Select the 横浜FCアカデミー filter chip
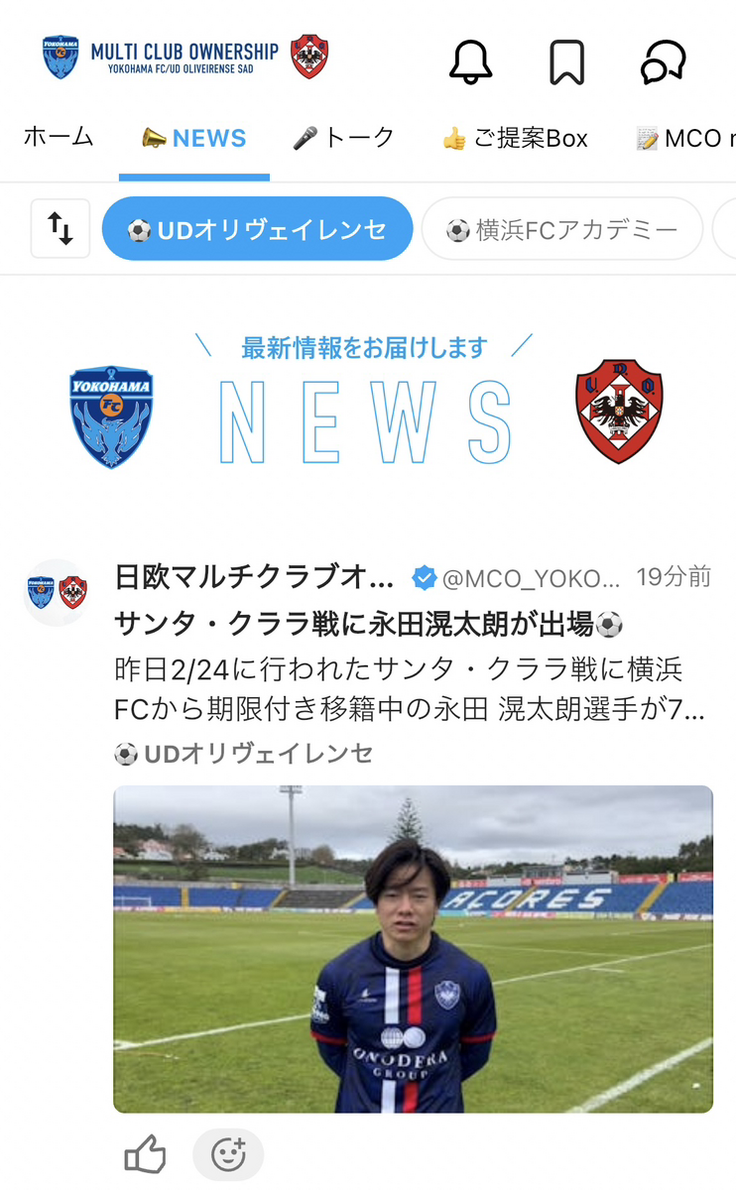Viewport: 736px width, 1190px height. (x=562, y=229)
